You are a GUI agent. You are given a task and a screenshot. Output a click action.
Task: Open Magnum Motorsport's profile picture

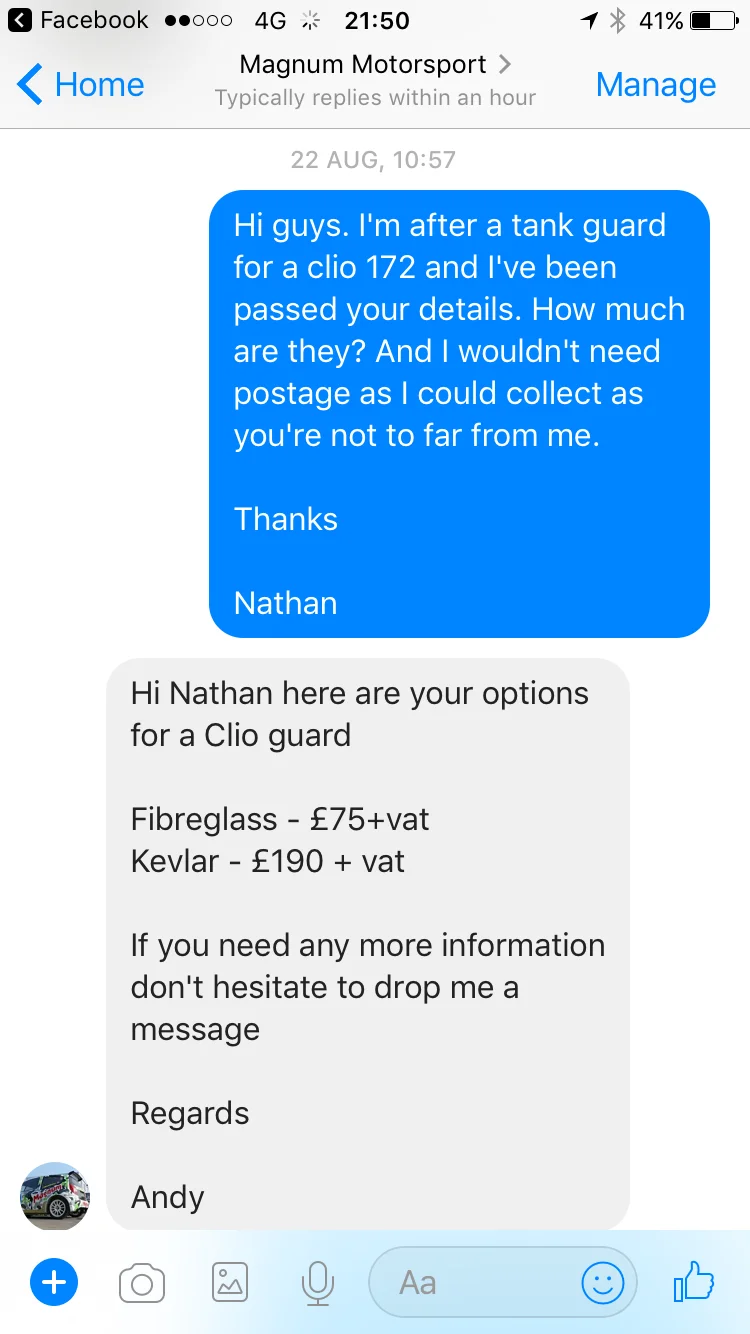coord(55,1196)
